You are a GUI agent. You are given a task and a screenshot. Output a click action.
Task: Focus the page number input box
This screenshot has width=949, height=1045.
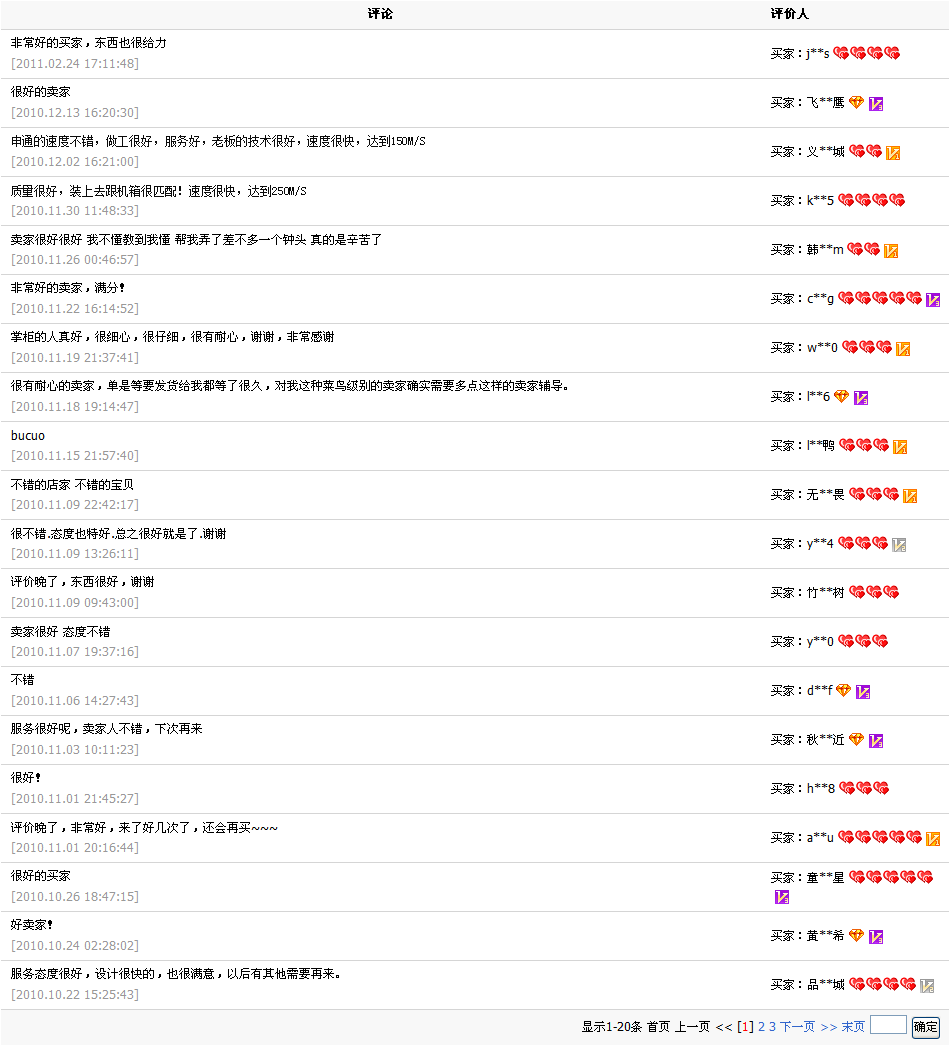pyautogui.click(x=888, y=1025)
